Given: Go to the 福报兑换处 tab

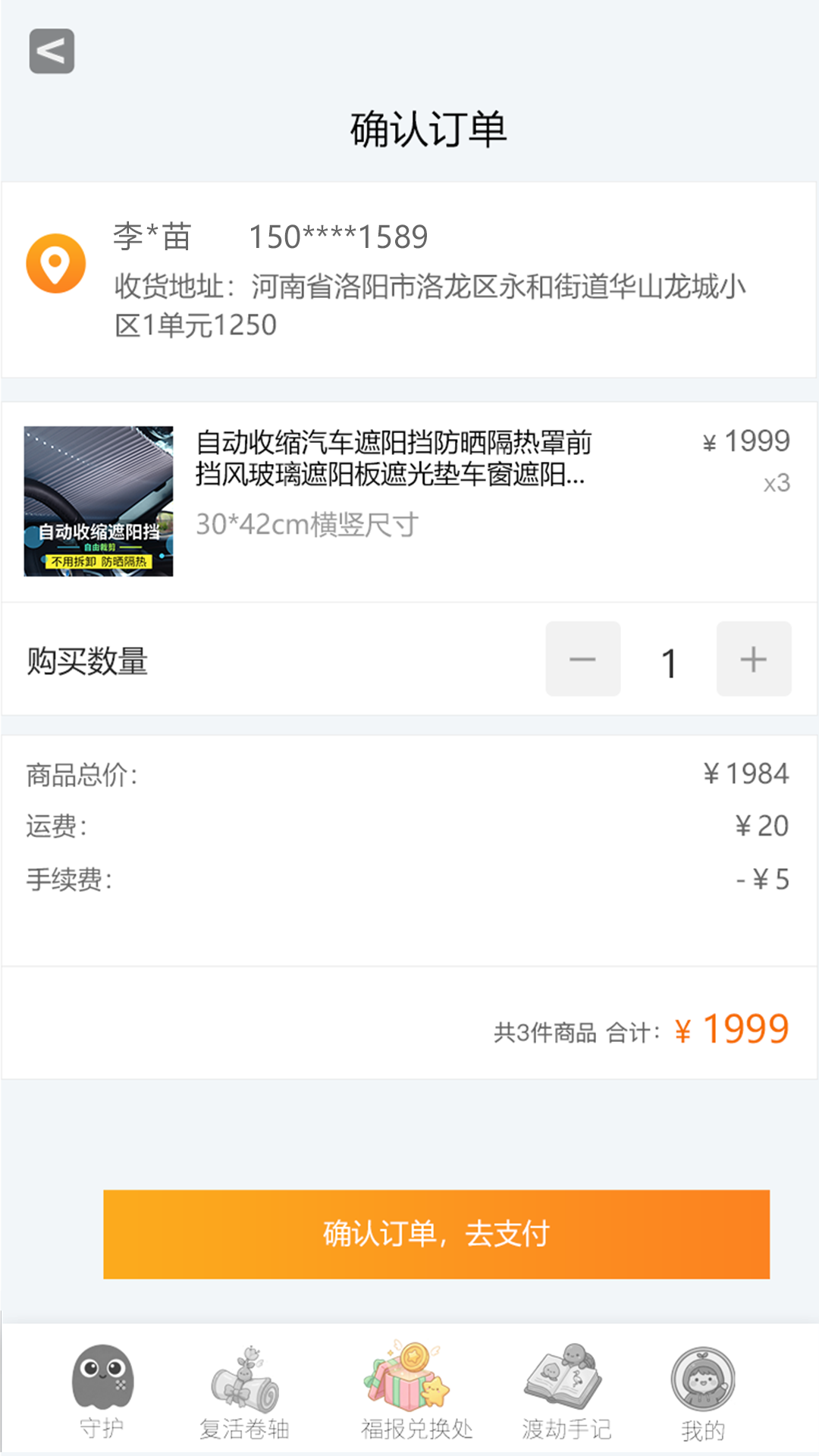Looking at the screenshot, I should [416, 1392].
